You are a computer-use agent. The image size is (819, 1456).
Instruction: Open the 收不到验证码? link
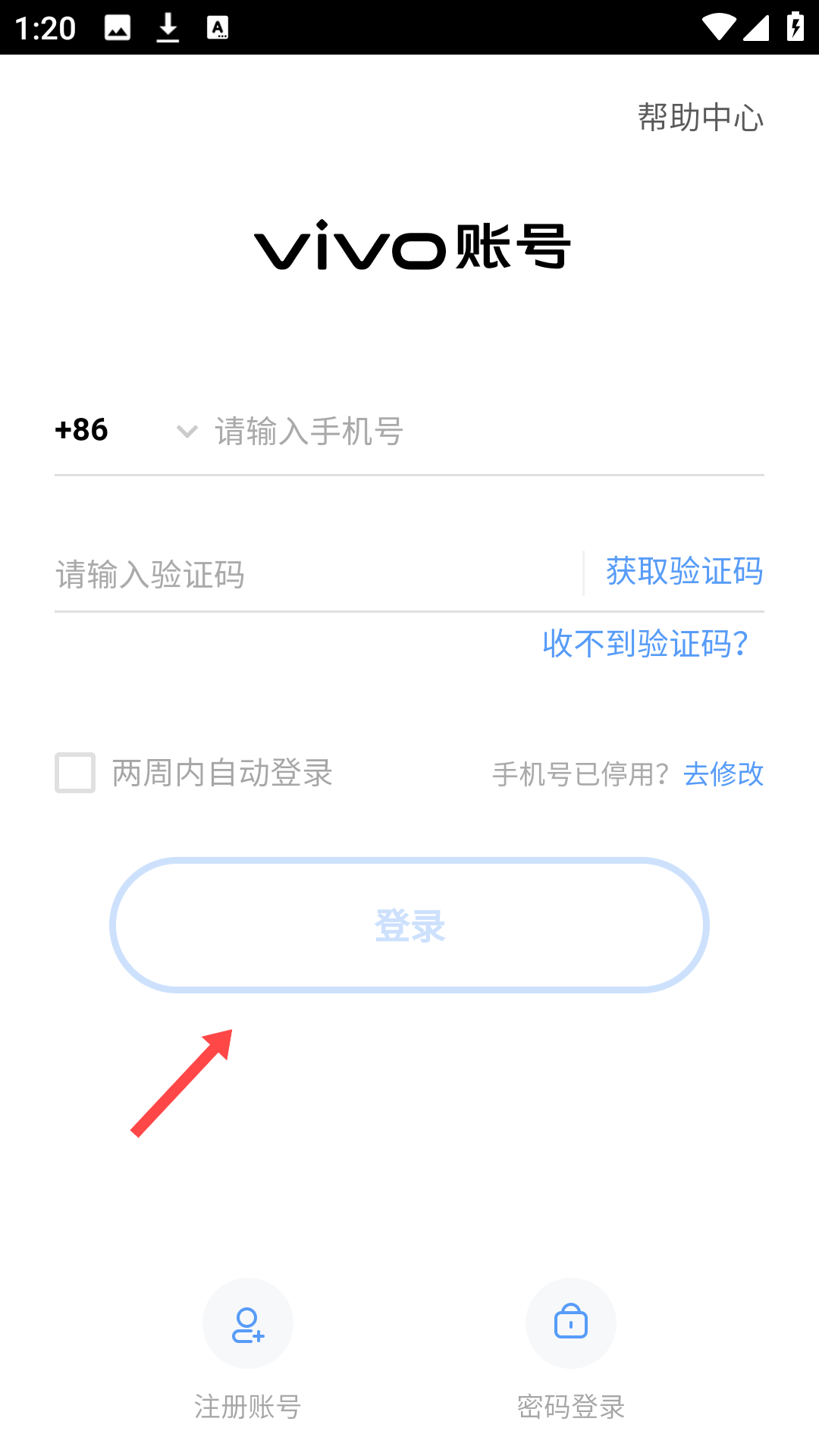coord(645,644)
